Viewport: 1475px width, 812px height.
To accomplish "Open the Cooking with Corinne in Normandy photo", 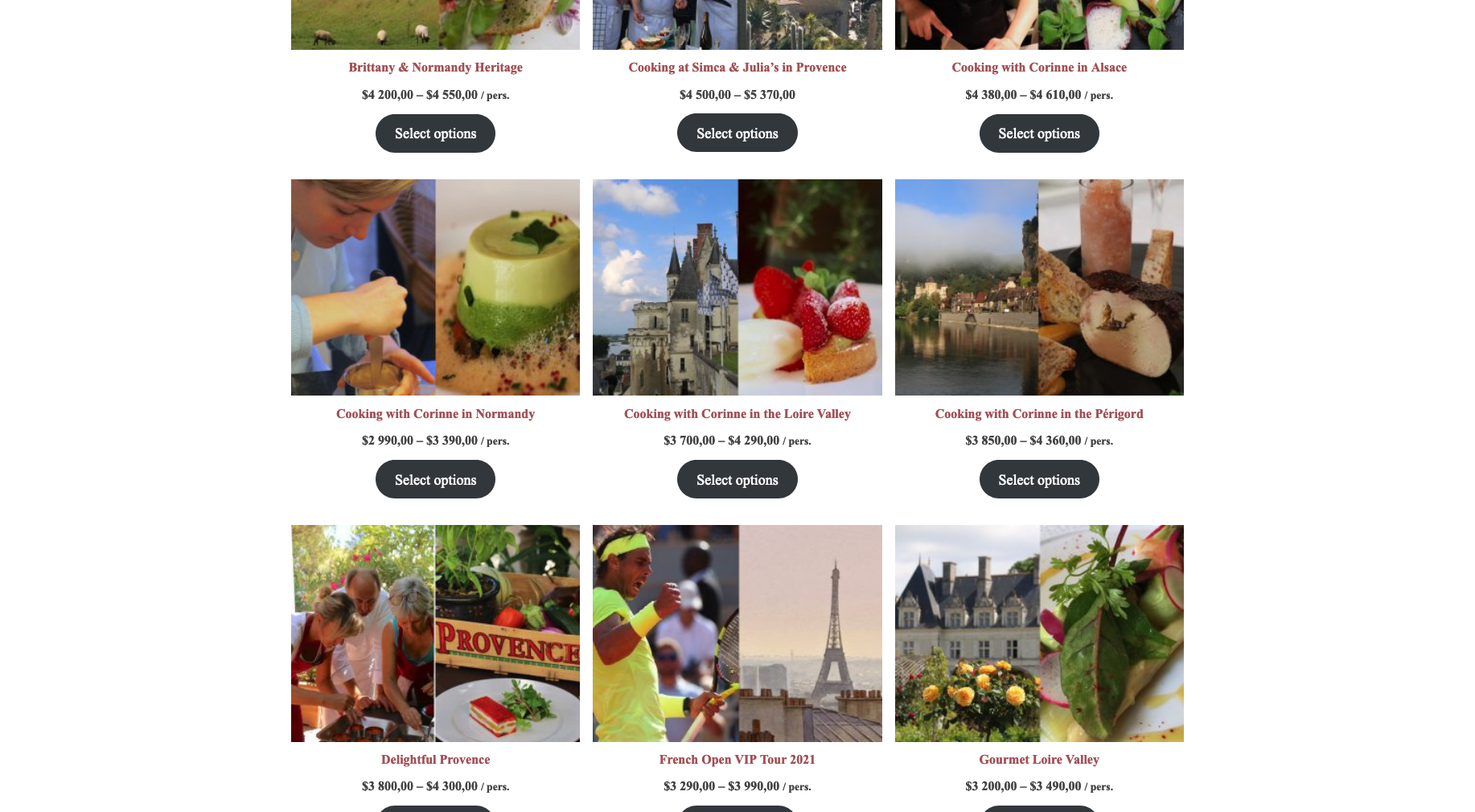I will [435, 287].
